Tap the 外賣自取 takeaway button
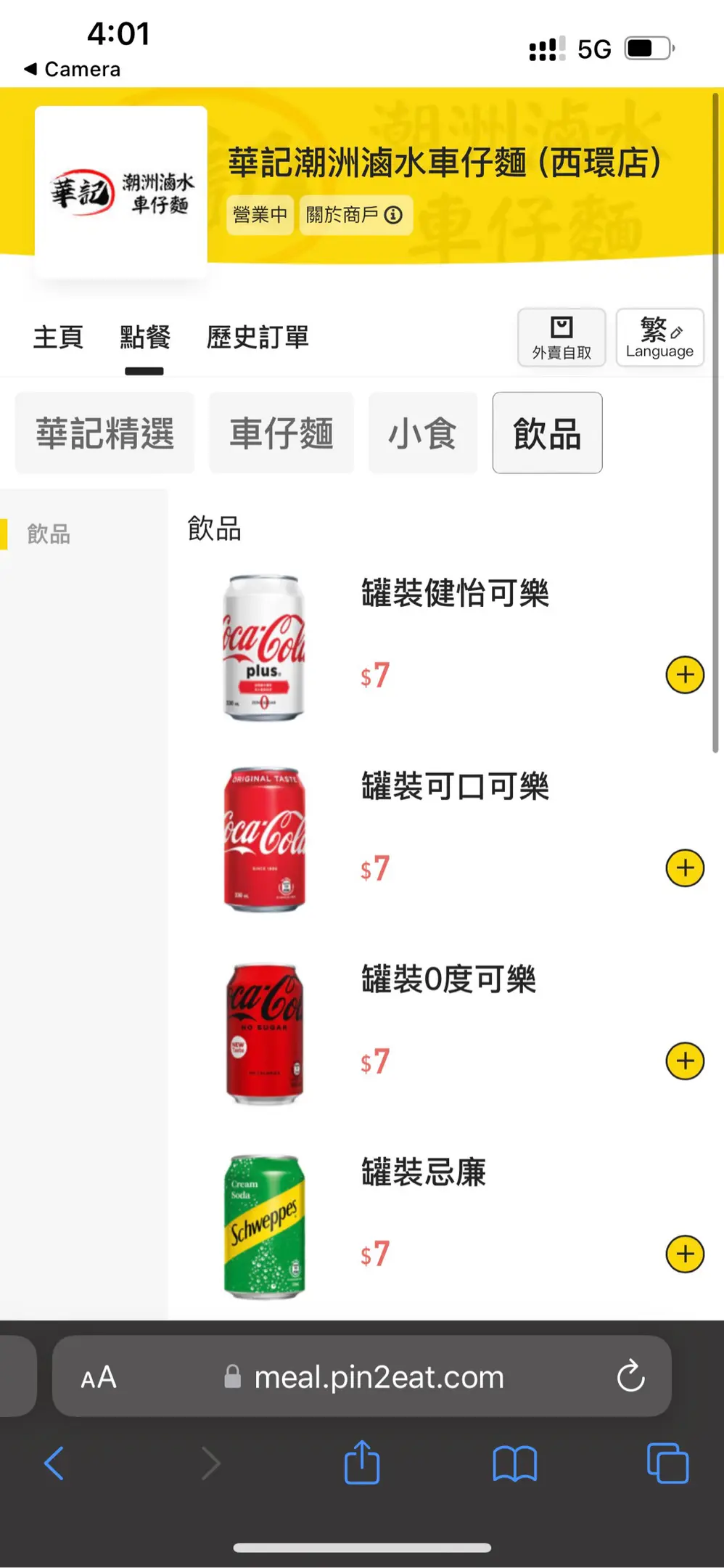This screenshot has height=1568, width=724. coord(561,338)
